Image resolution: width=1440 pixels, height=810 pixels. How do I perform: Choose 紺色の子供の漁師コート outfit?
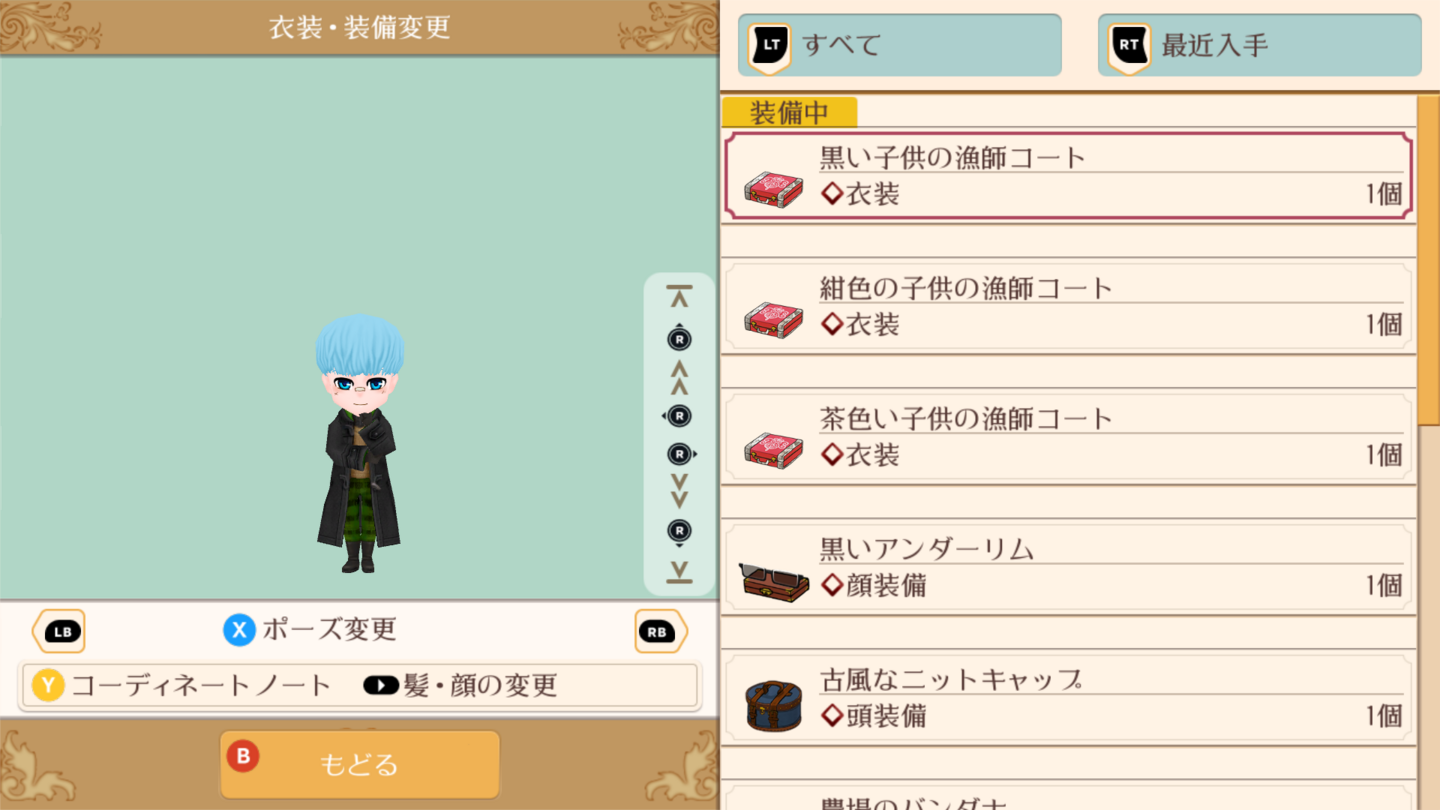[x=1067, y=307]
